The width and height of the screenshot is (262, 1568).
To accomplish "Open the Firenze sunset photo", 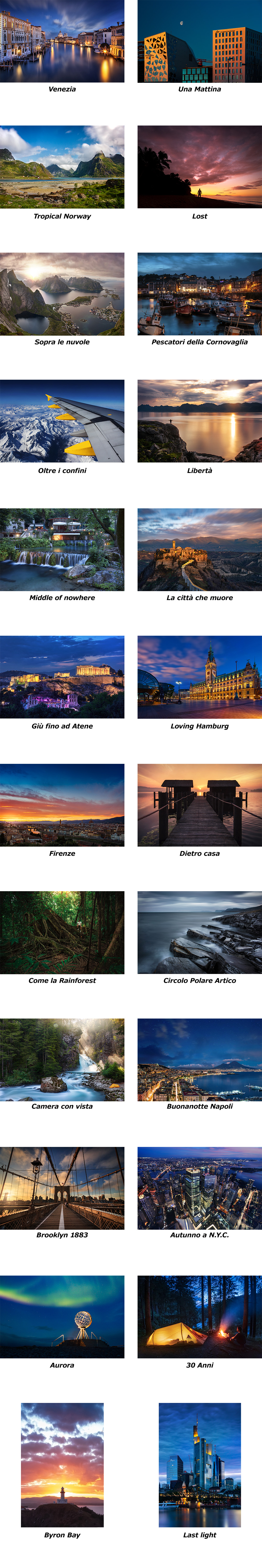I will (x=62, y=805).
